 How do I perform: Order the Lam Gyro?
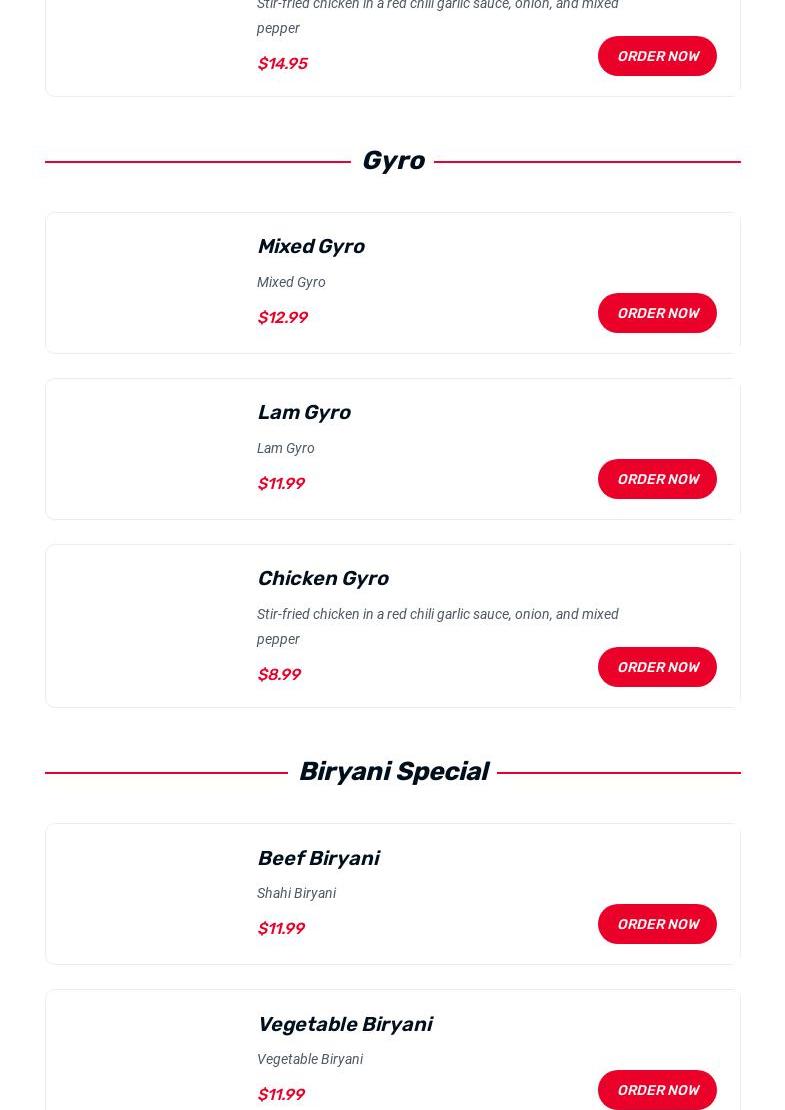pos(657,479)
